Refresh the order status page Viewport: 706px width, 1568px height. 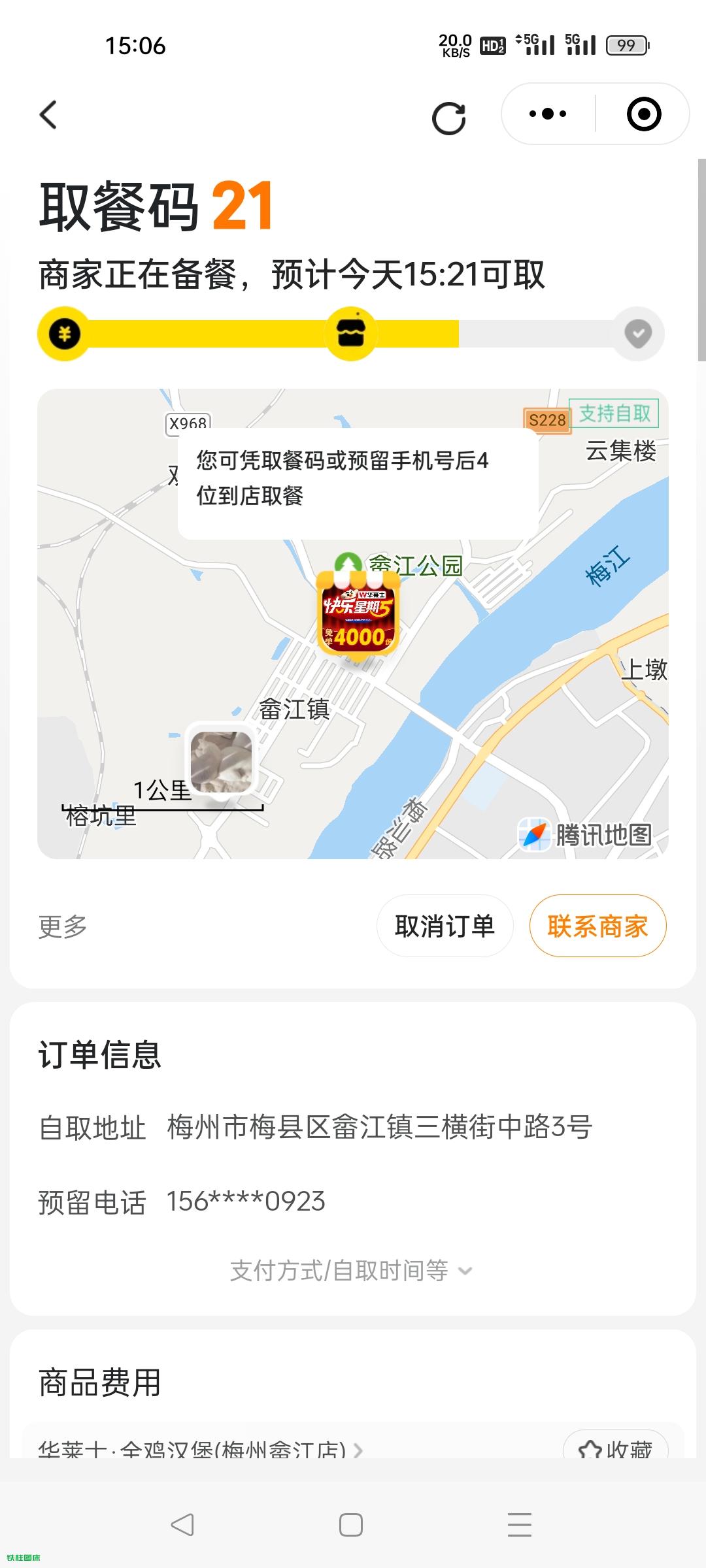pos(449,118)
